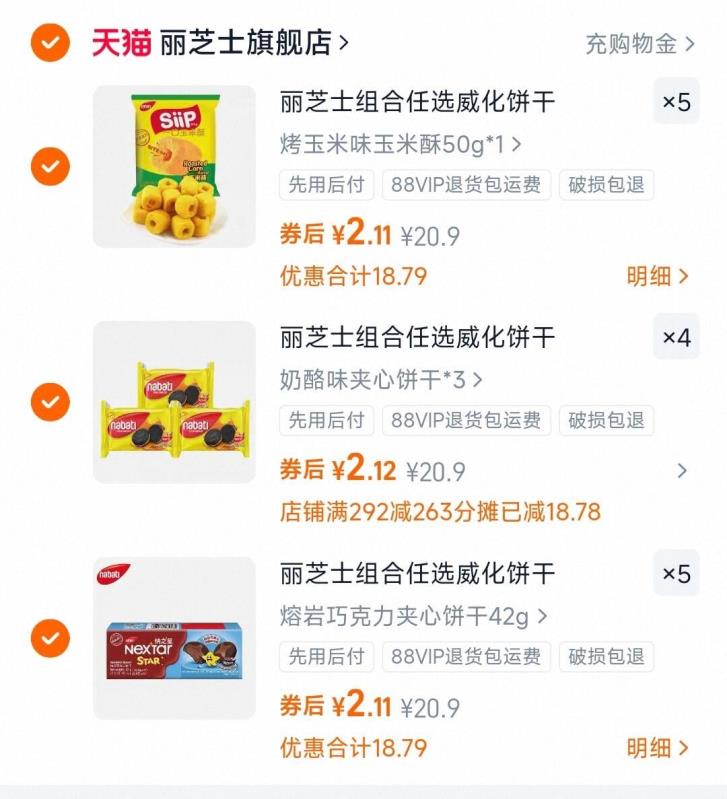Image resolution: width=727 pixels, height=799 pixels.
Task: Deselect the 奶酪味夹心饼干 product checkmark
Action: [x=48, y=402]
